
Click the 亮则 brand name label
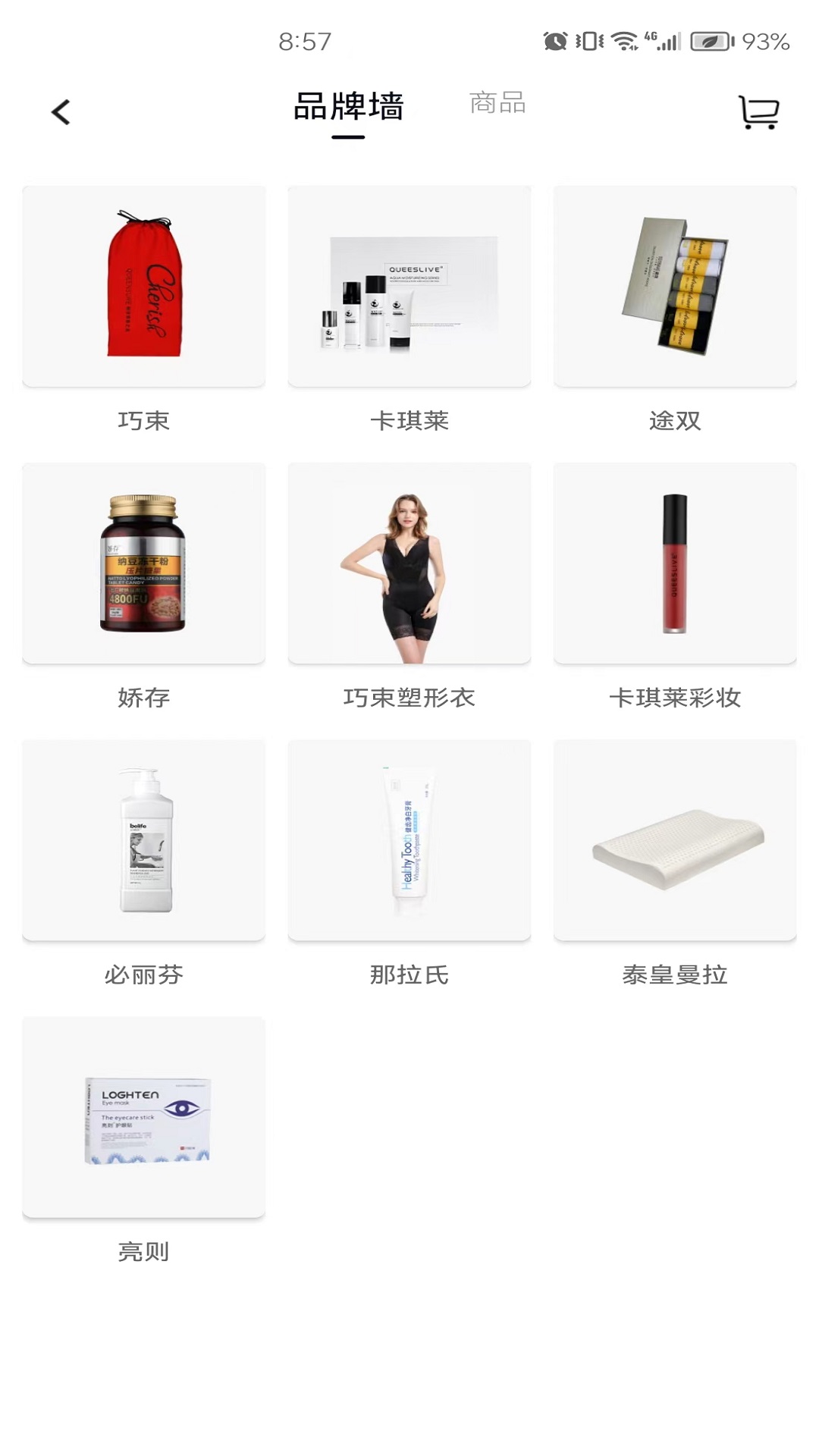143,1253
